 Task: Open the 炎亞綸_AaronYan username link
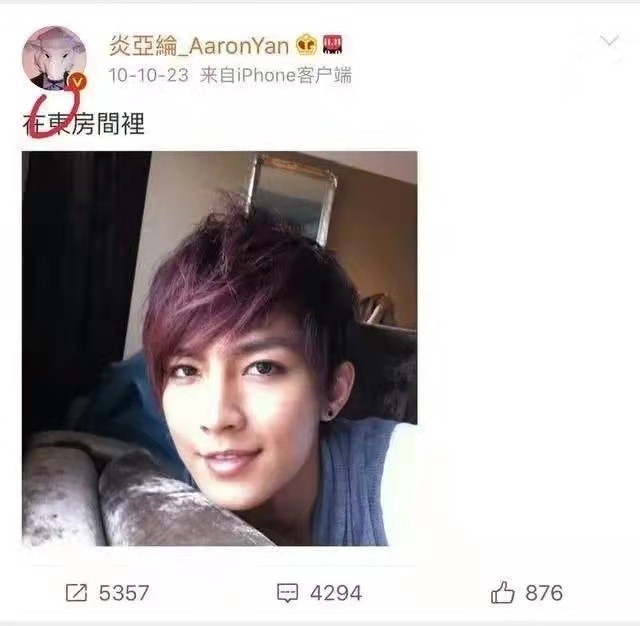coord(199,46)
